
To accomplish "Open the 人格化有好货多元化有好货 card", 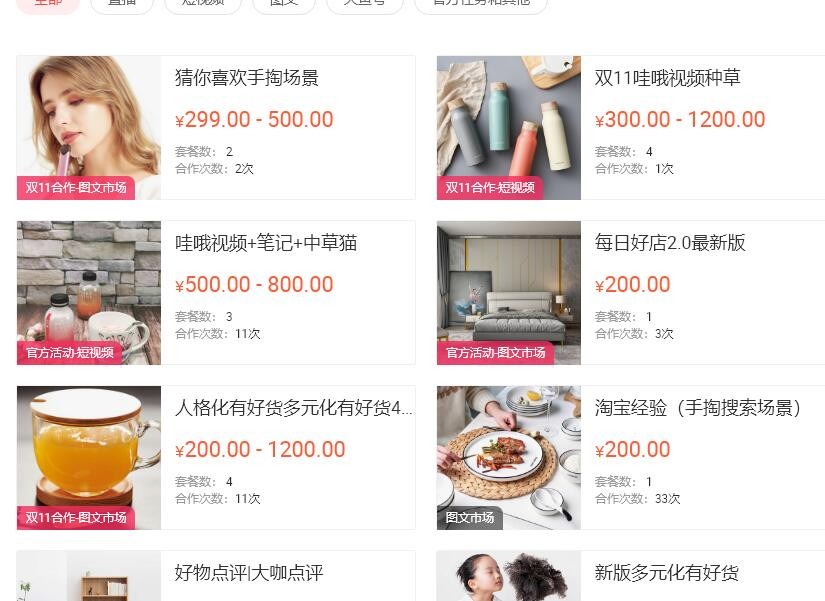I will point(293,408).
